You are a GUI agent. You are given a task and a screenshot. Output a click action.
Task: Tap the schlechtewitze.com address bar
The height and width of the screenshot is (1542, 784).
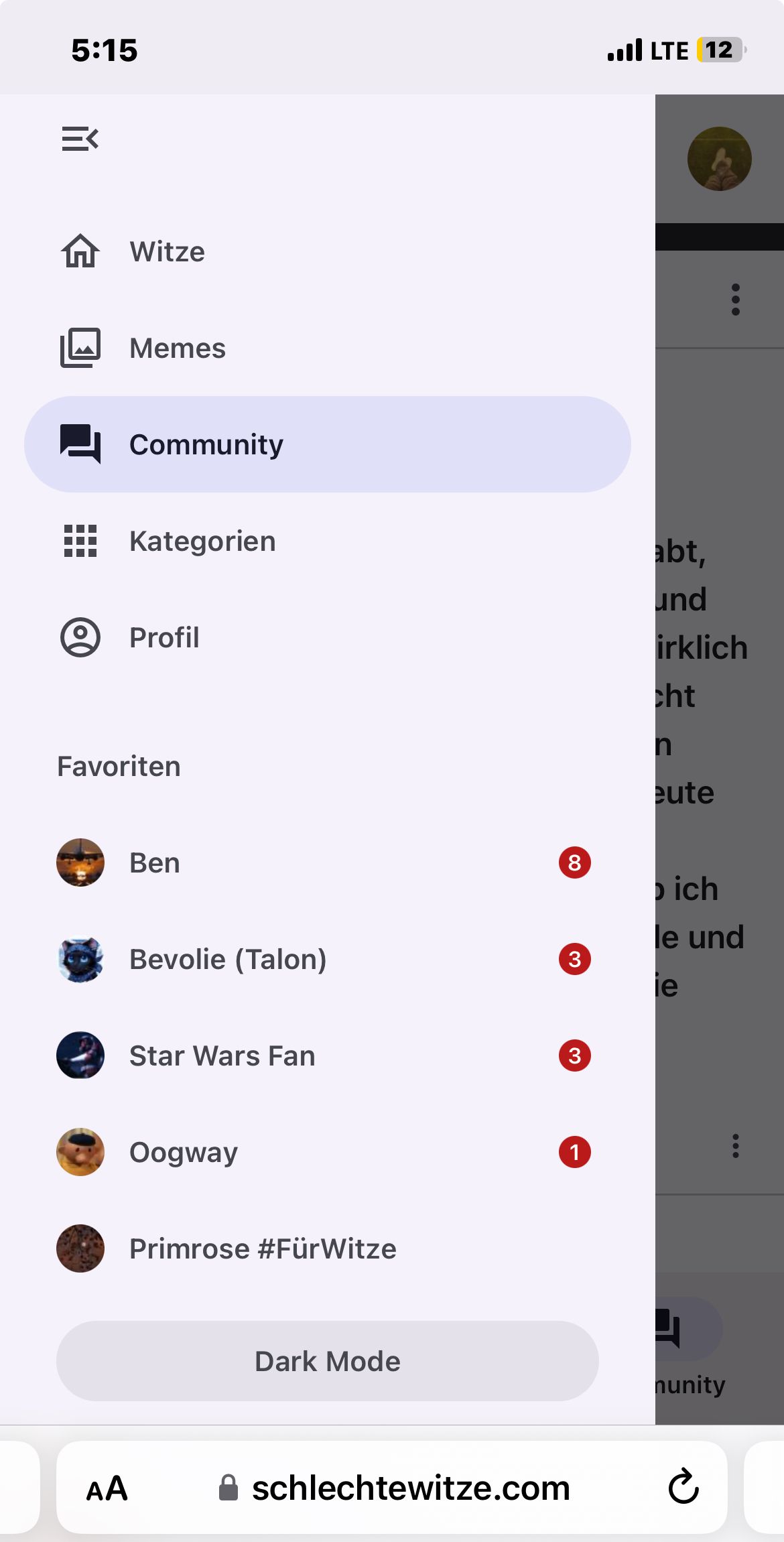410,1488
